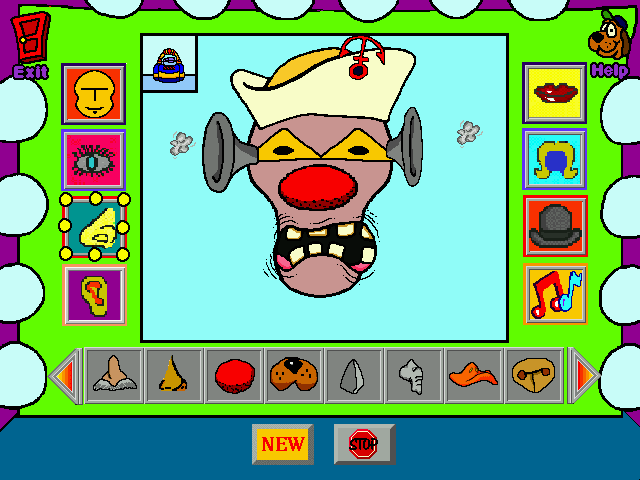Choose the gray stone nose
The height and width of the screenshot is (480, 640).
click(x=354, y=375)
